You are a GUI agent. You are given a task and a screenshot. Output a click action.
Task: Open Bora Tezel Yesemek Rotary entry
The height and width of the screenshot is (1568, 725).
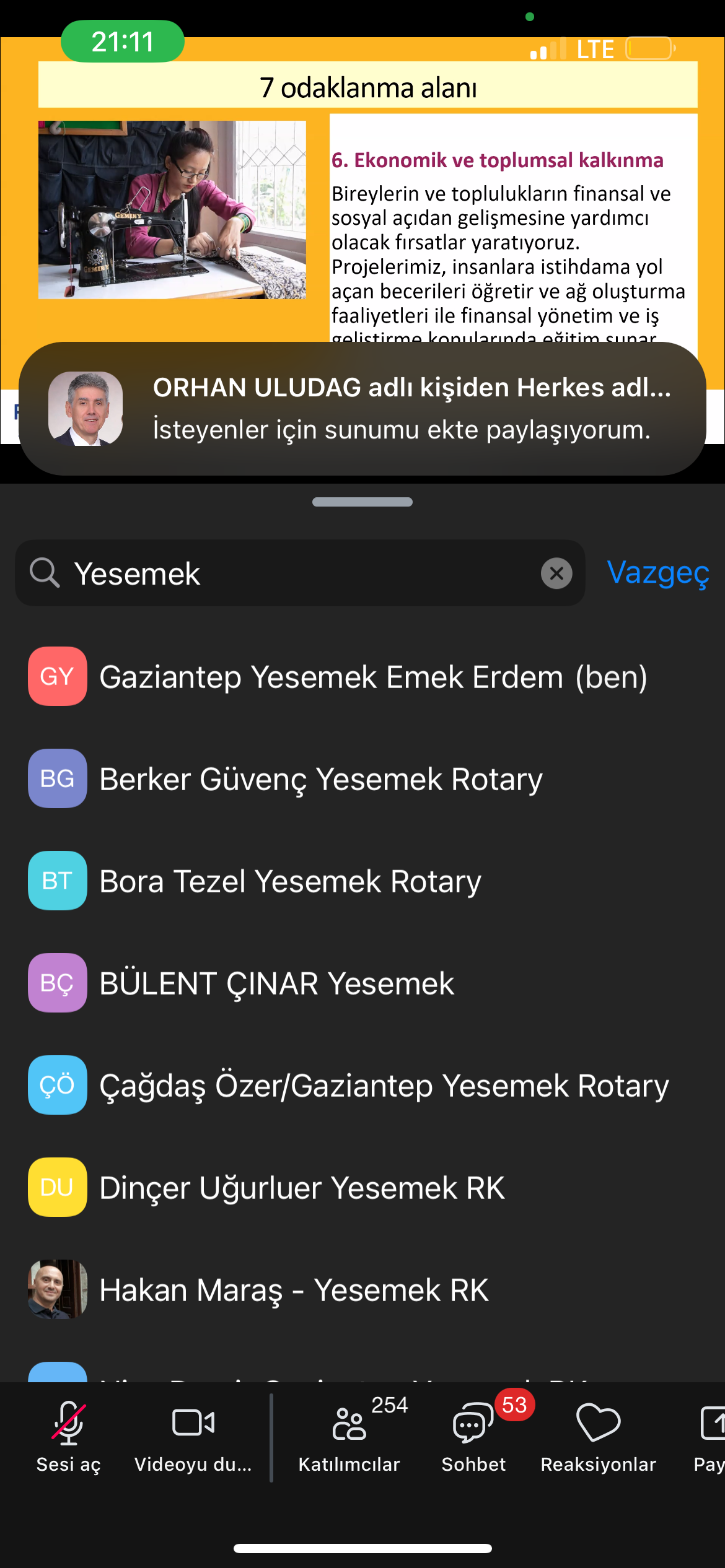pos(362,881)
